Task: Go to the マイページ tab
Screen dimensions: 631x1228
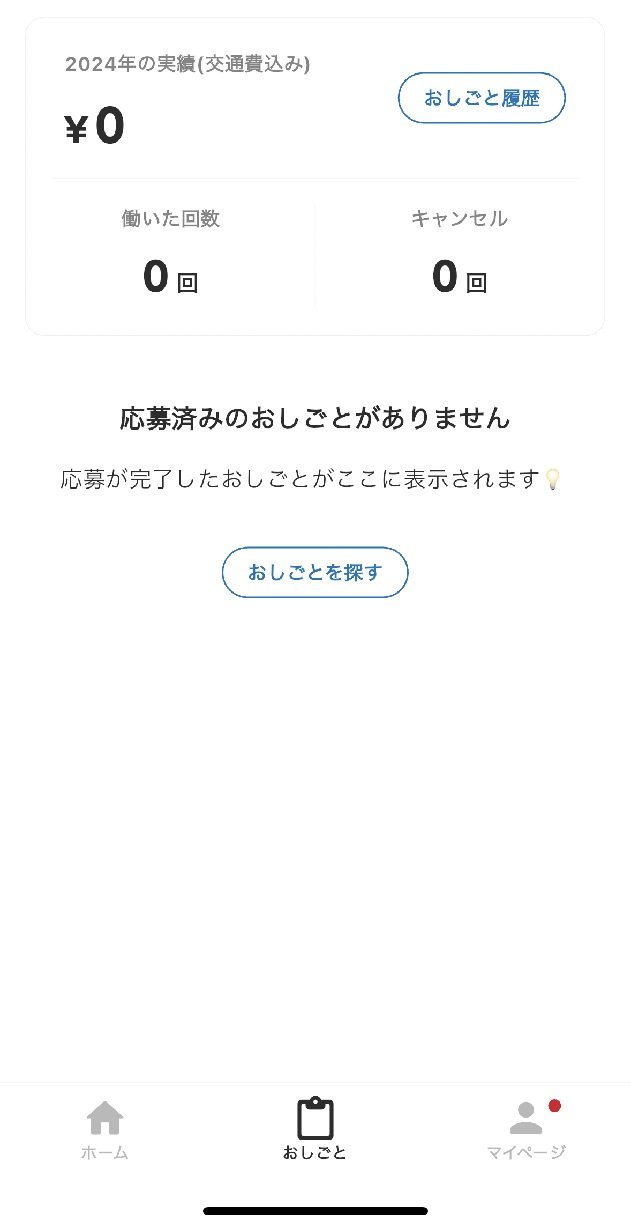Action: 526,1130
